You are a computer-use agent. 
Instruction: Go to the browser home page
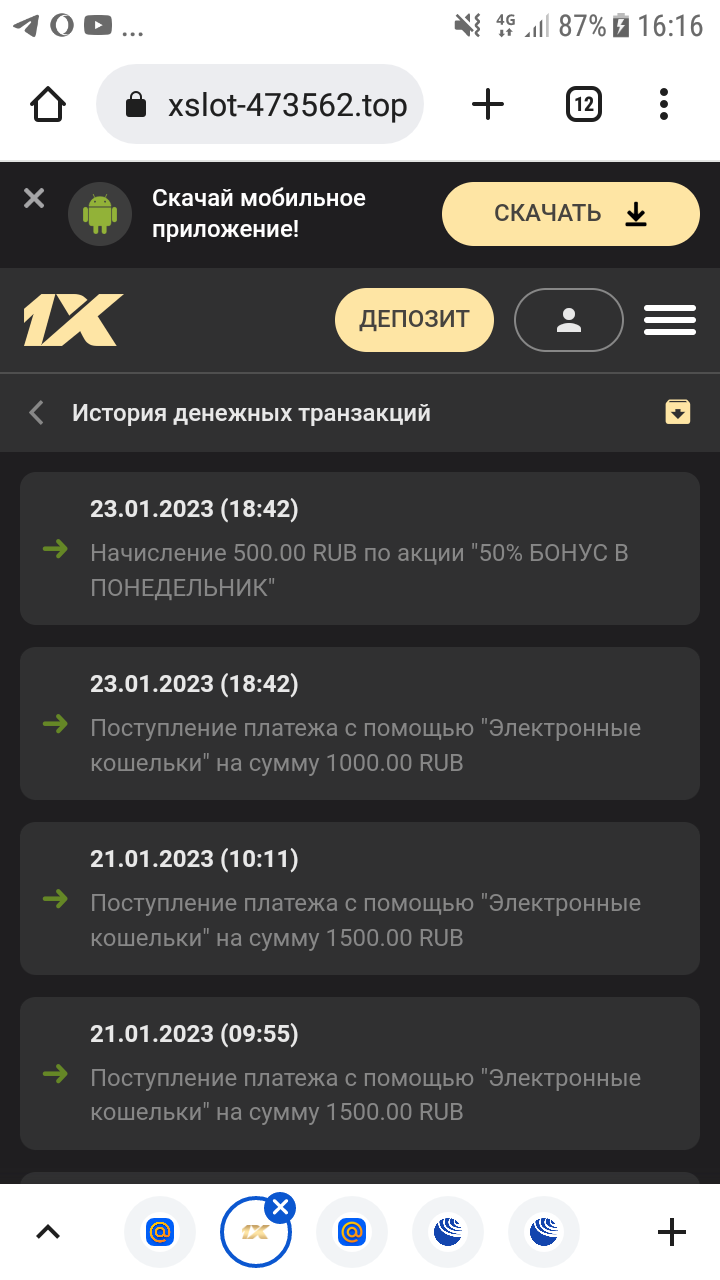[x=49, y=104]
